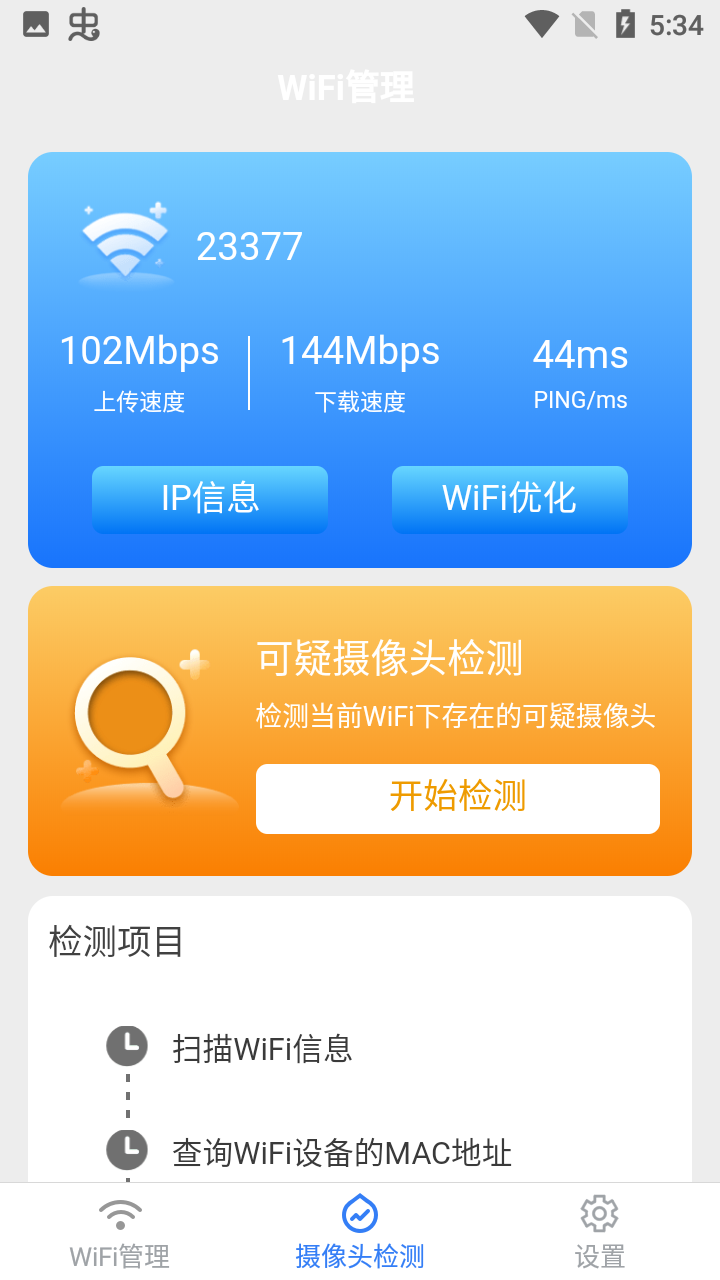Tap the WiFi优化 button

click(x=510, y=499)
